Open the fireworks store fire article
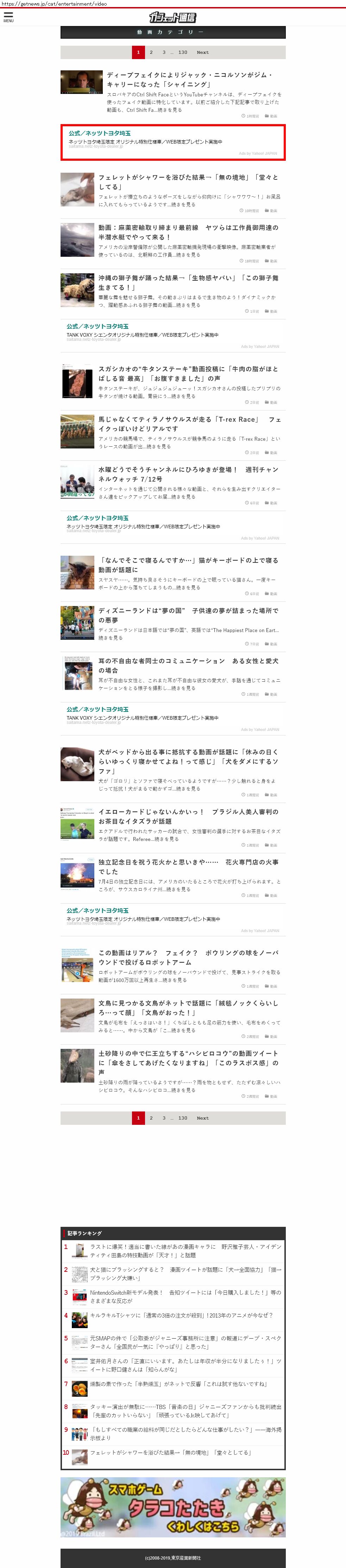This screenshot has height=1568, width=346. (x=188, y=867)
